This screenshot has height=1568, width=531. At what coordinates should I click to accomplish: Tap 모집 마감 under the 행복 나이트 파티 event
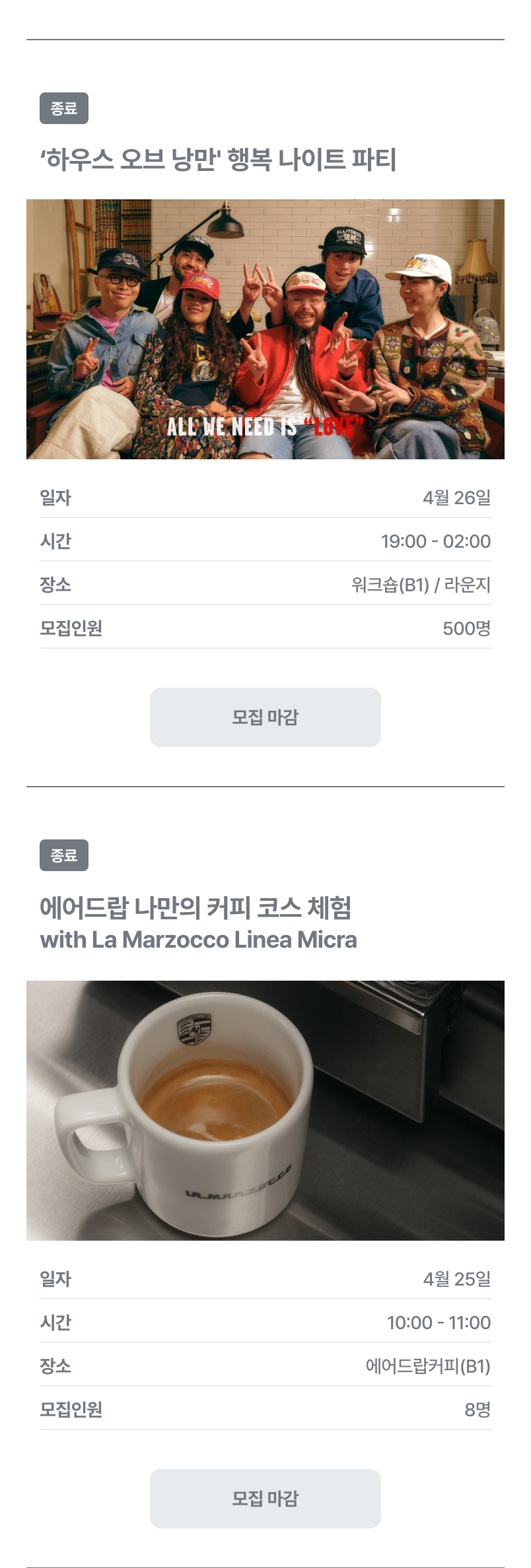(x=265, y=717)
